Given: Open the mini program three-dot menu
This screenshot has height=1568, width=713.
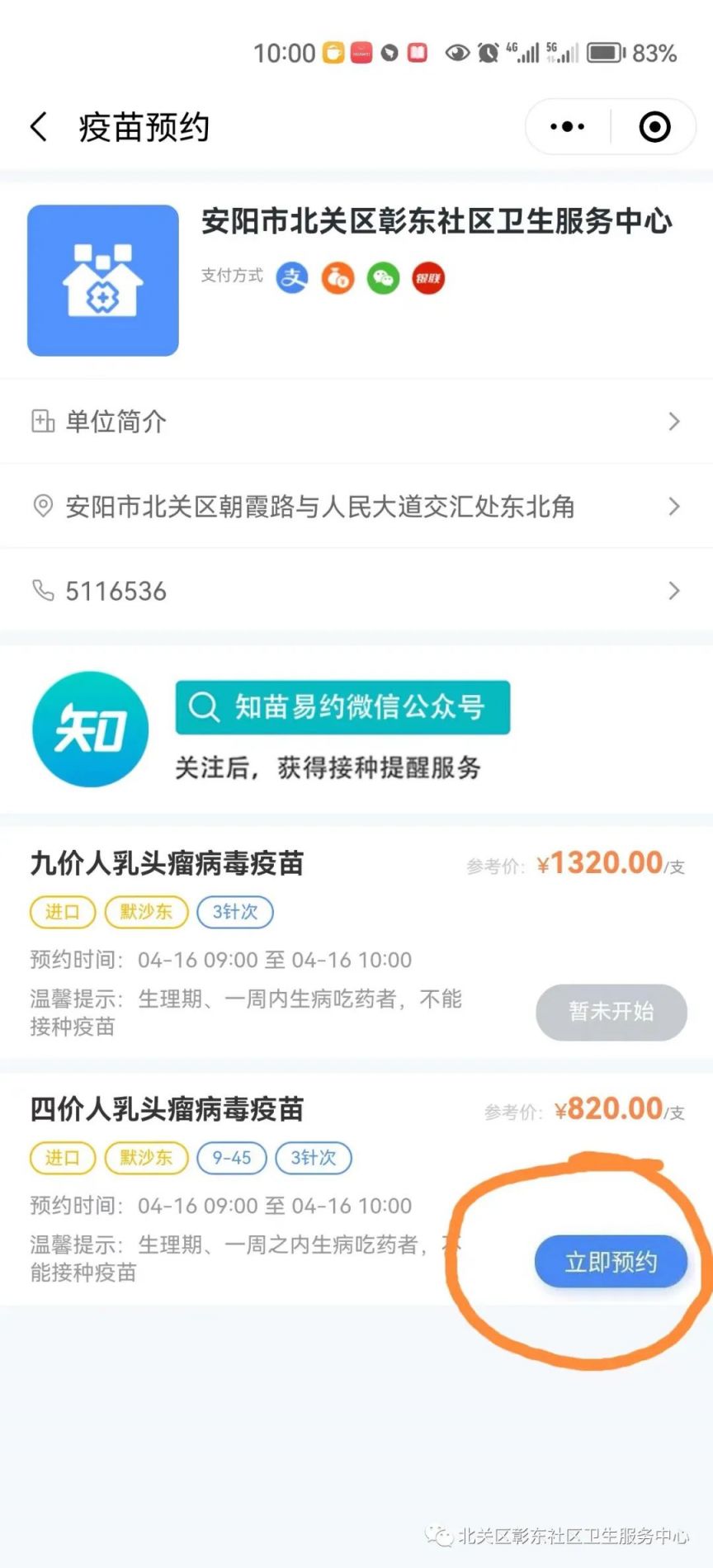Looking at the screenshot, I should pos(568,127).
